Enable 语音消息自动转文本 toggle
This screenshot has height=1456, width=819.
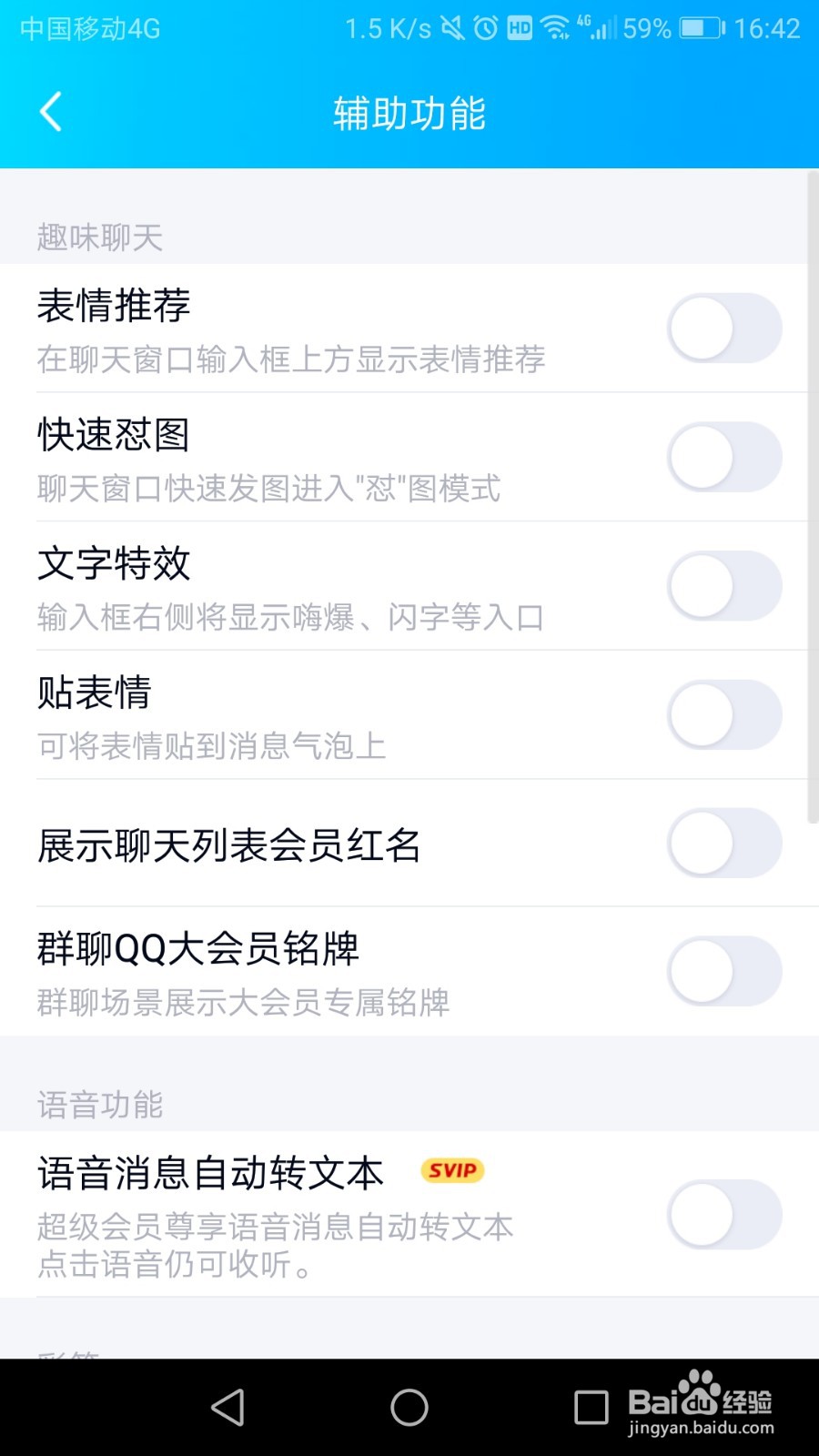725,1215
